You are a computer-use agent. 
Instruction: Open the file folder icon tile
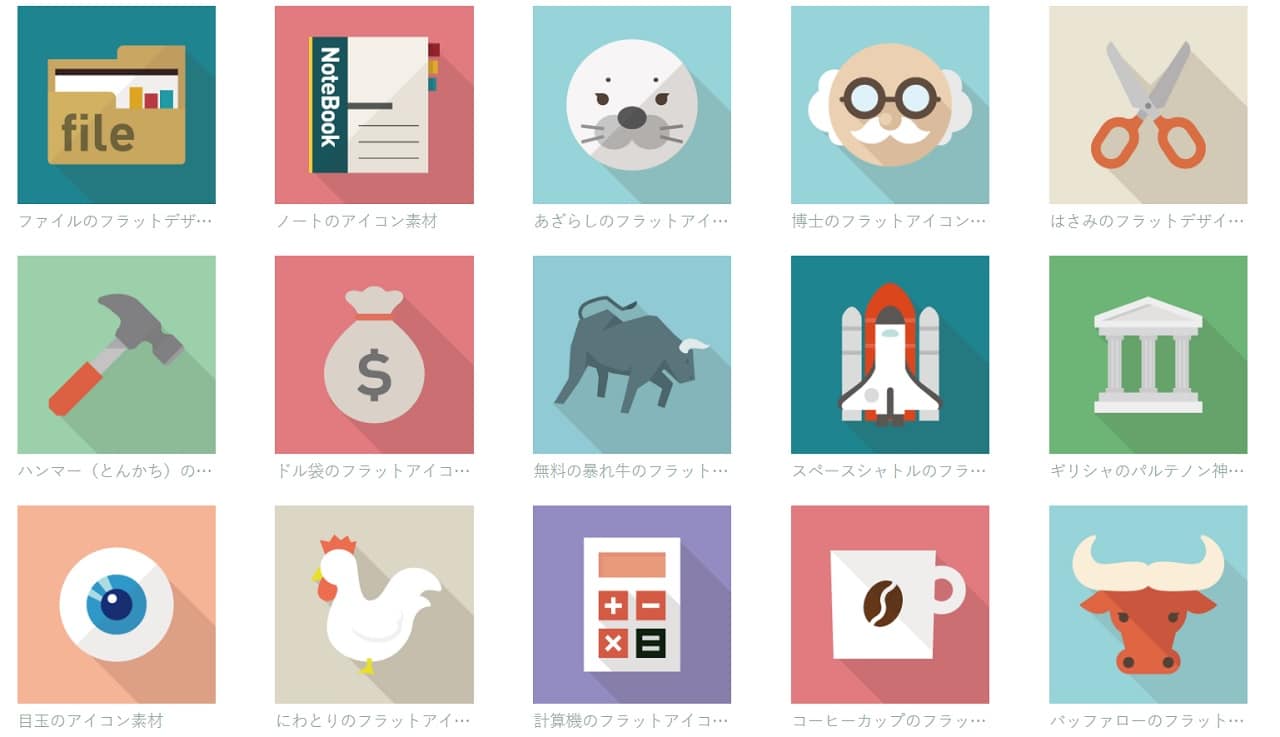(x=116, y=105)
